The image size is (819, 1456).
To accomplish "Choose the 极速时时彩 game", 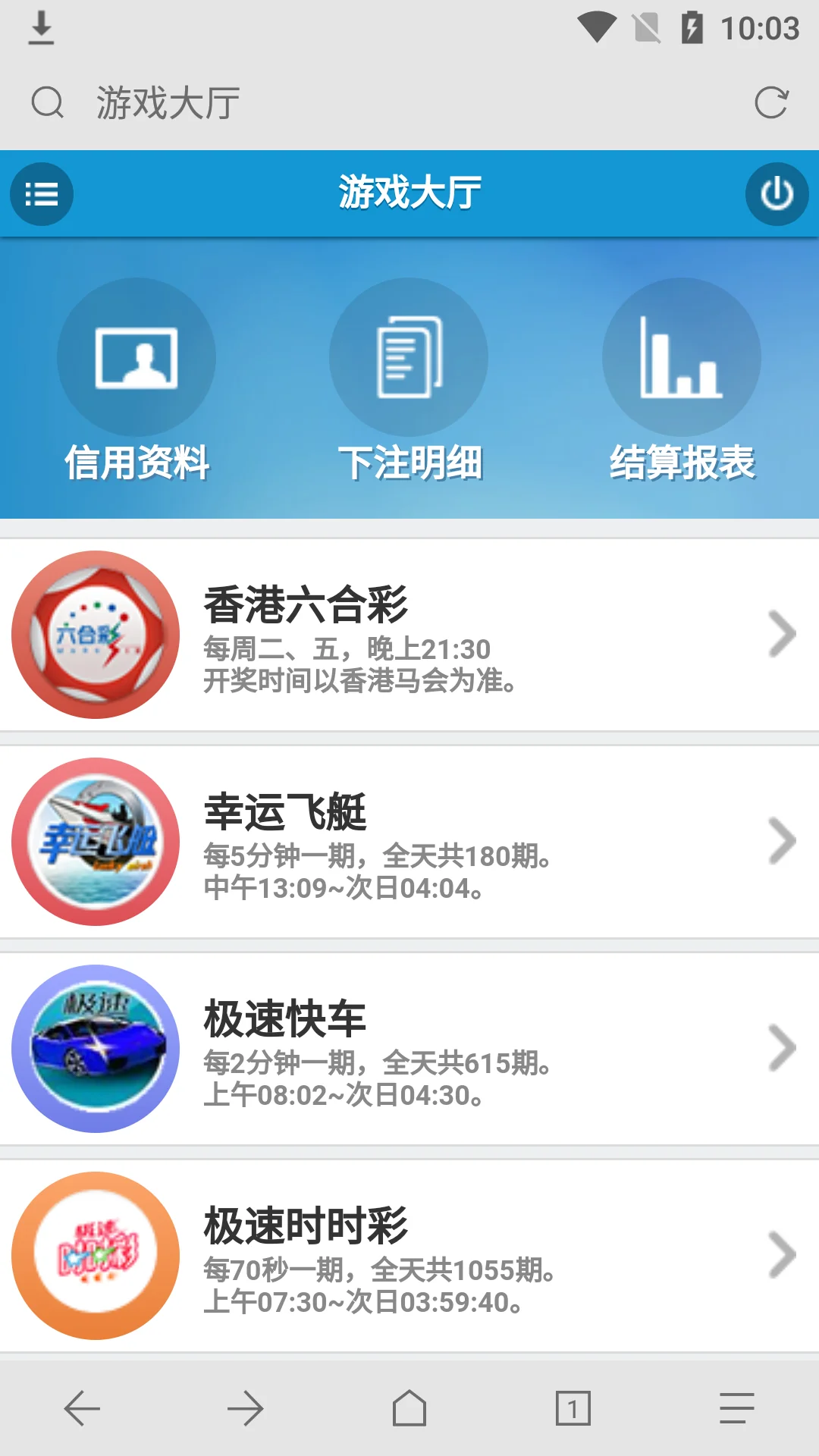I will (409, 1256).
